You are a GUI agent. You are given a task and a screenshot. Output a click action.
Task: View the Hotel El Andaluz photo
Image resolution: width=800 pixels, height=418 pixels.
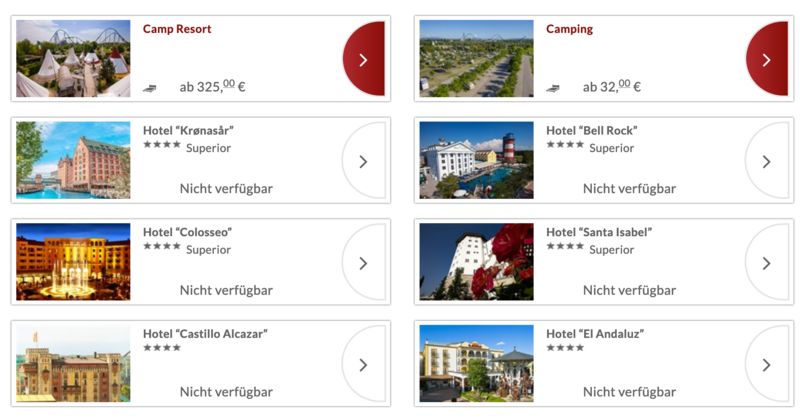click(x=476, y=364)
